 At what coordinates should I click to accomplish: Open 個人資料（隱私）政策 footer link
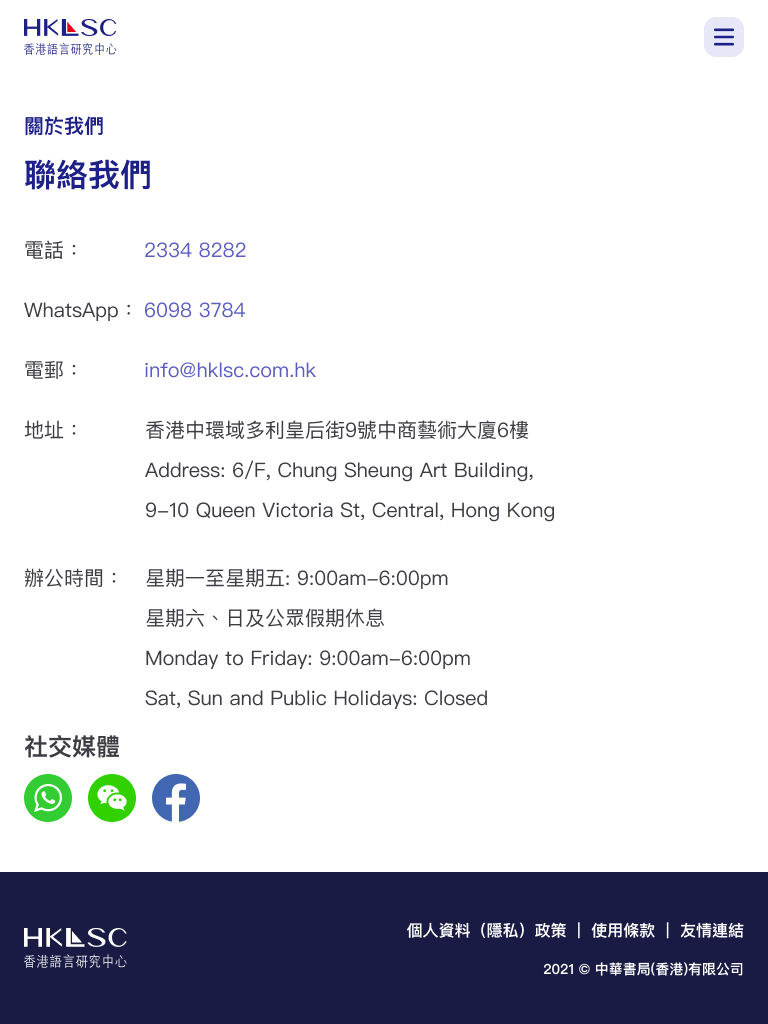486,930
